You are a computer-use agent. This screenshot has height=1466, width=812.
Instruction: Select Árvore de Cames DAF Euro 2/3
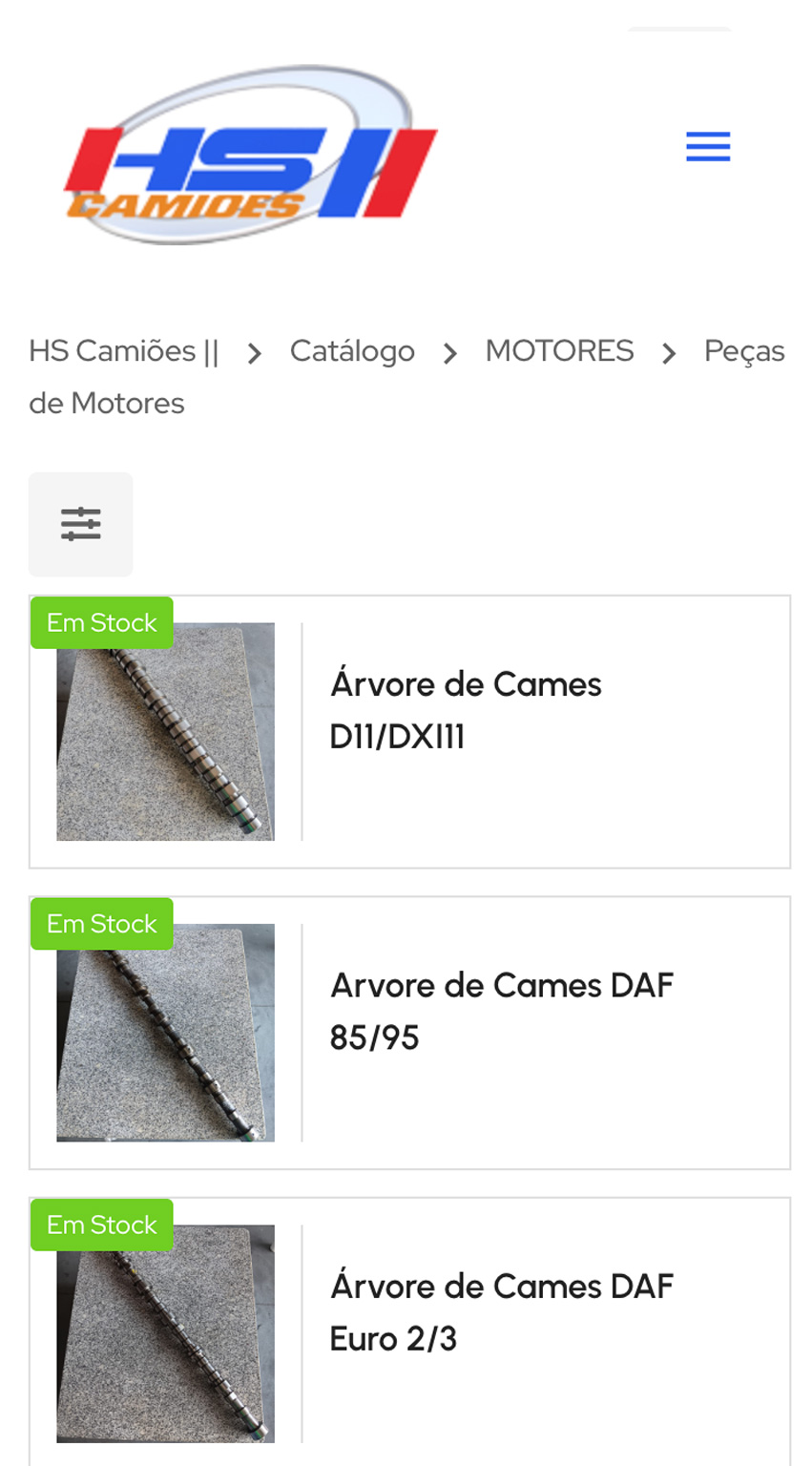coord(501,1311)
